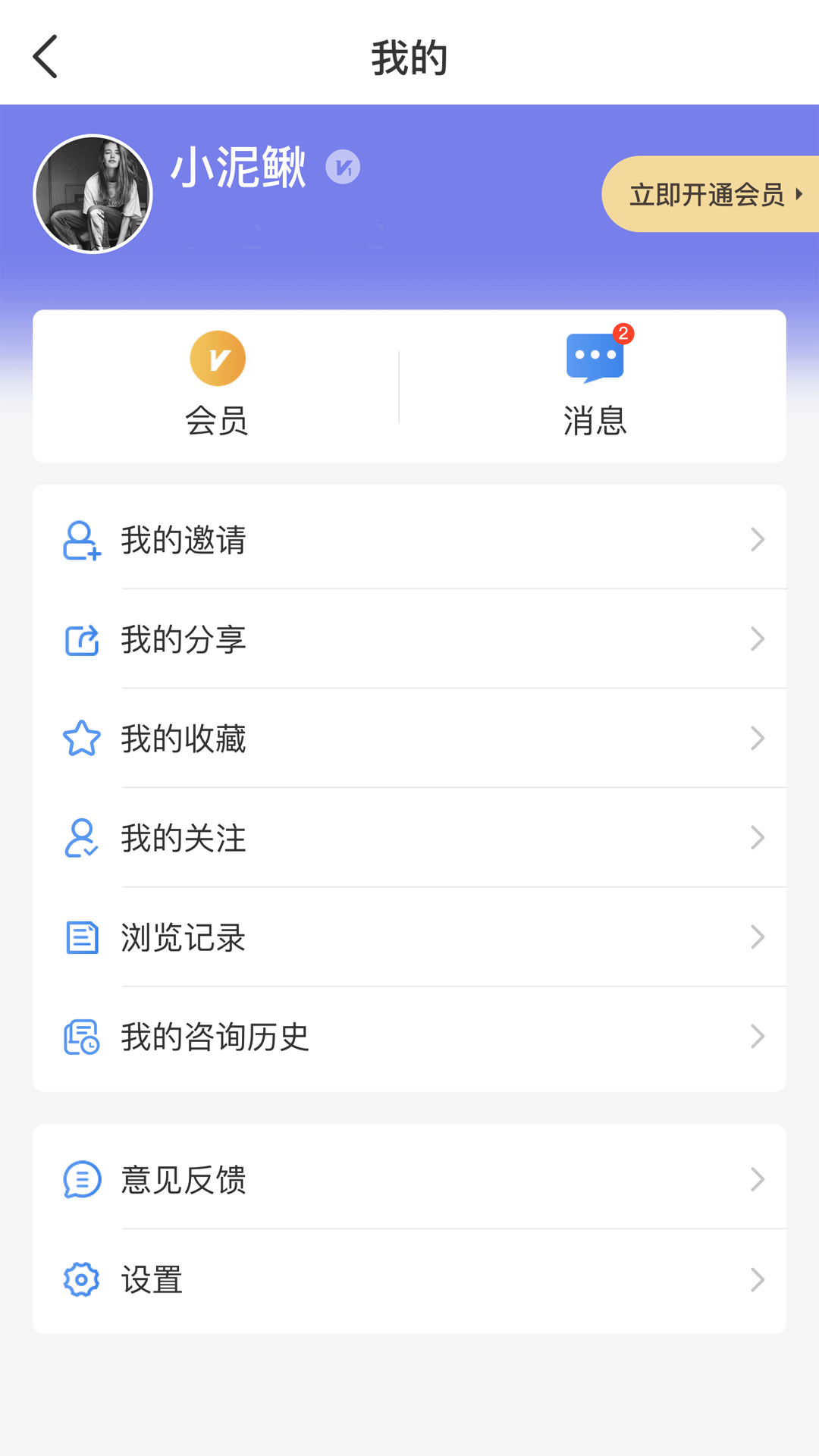Click the 我的邀请 add-person icon

click(x=81, y=540)
